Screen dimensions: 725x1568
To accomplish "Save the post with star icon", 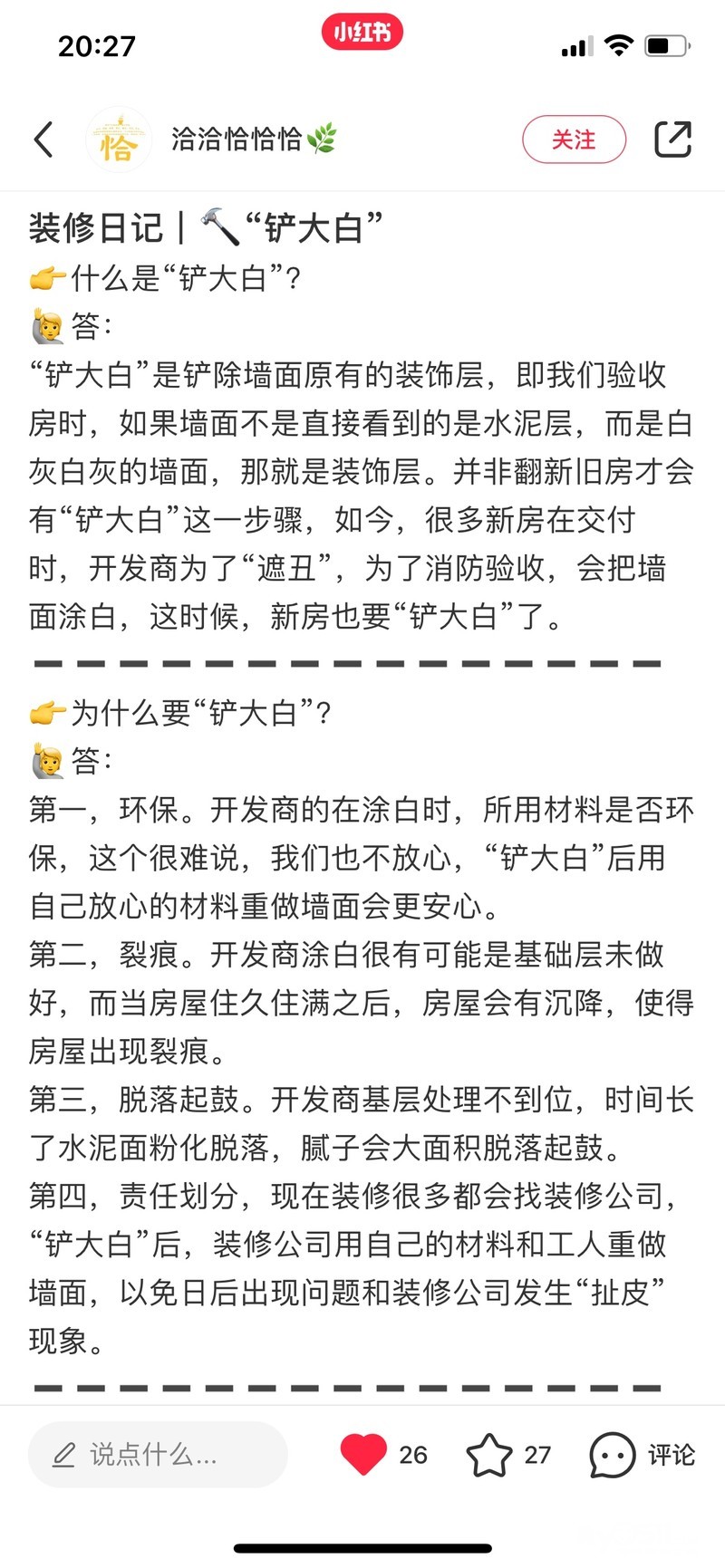I will pos(489,1455).
